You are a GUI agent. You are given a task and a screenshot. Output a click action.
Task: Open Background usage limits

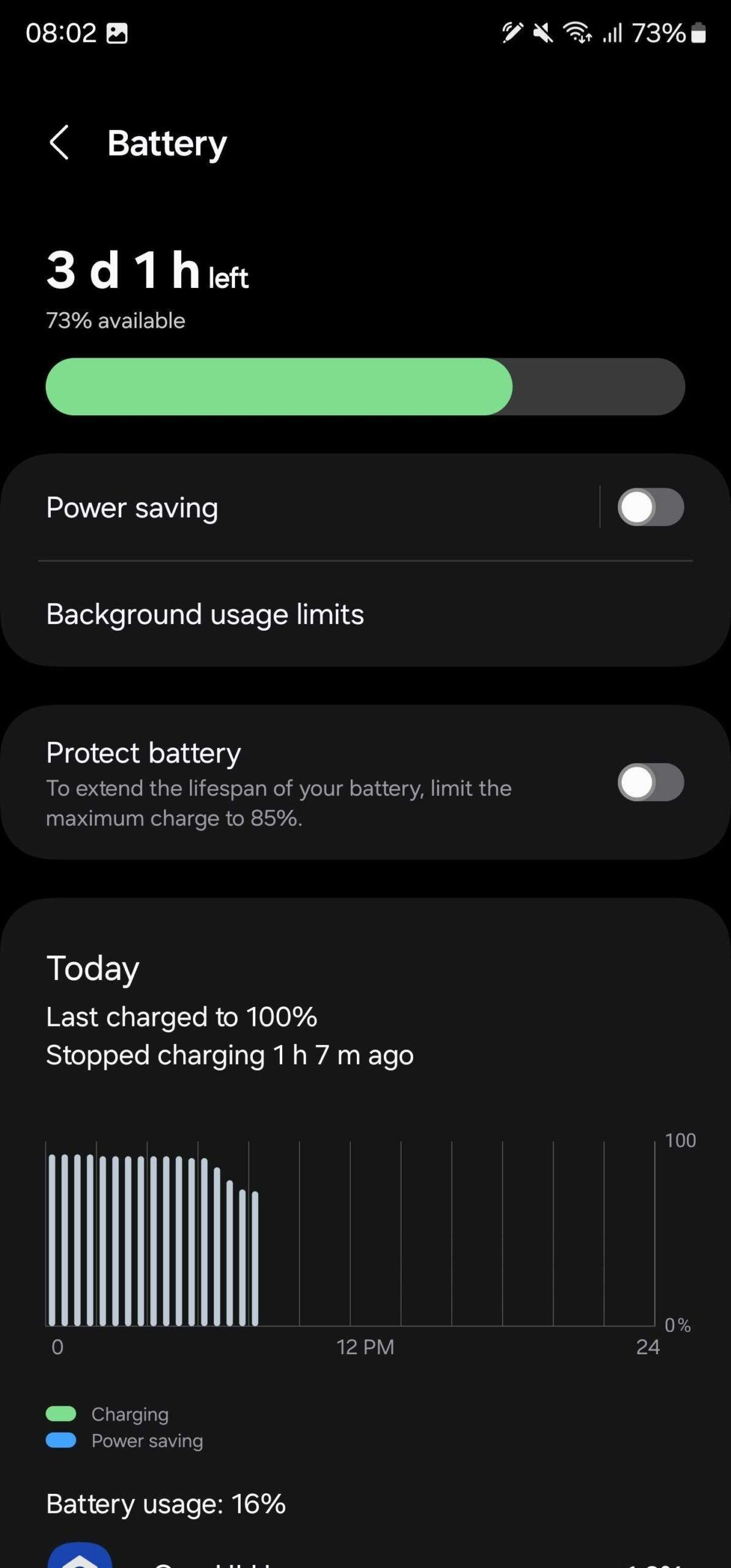click(x=365, y=614)
